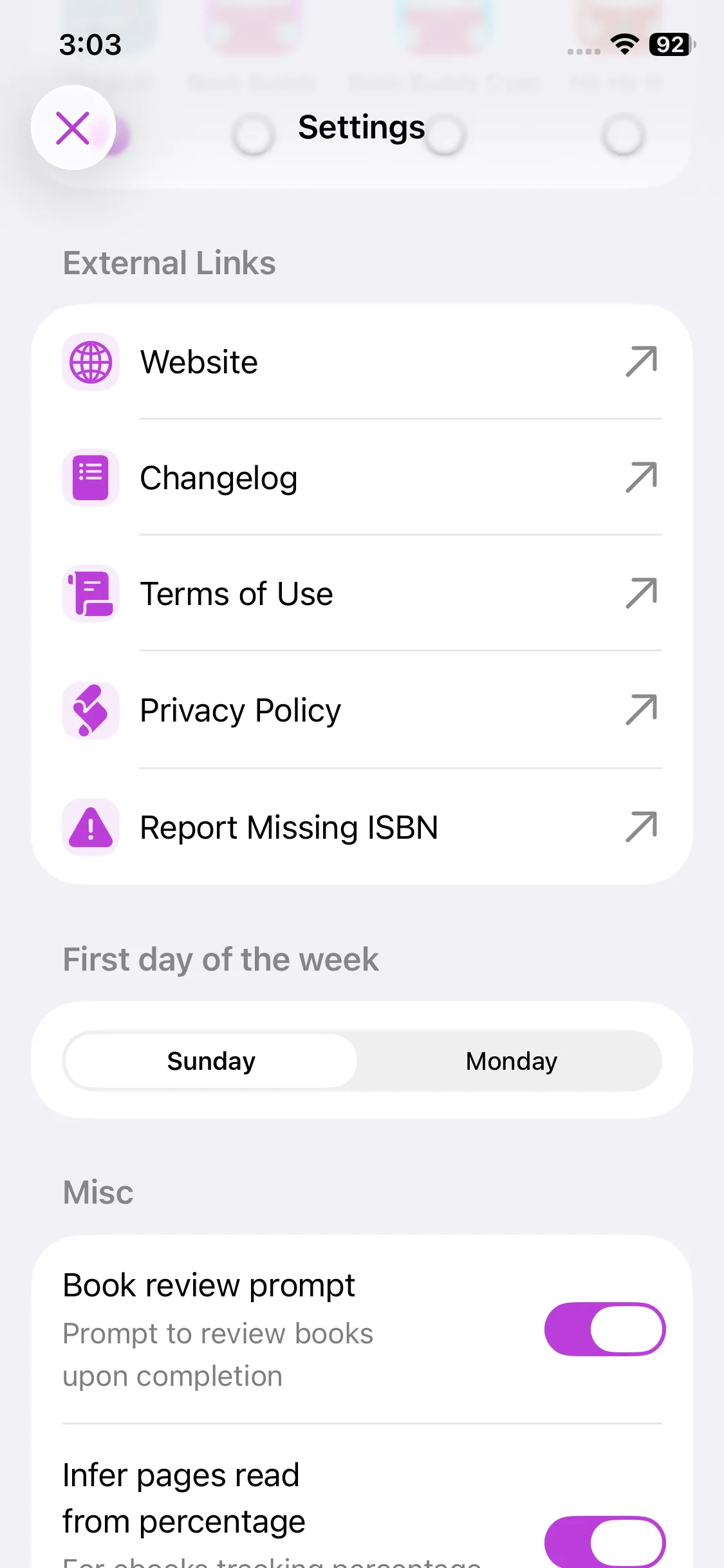Viewport: 724px width, 1568px height.
Task: Open the Changelog link
Action: 362,478
